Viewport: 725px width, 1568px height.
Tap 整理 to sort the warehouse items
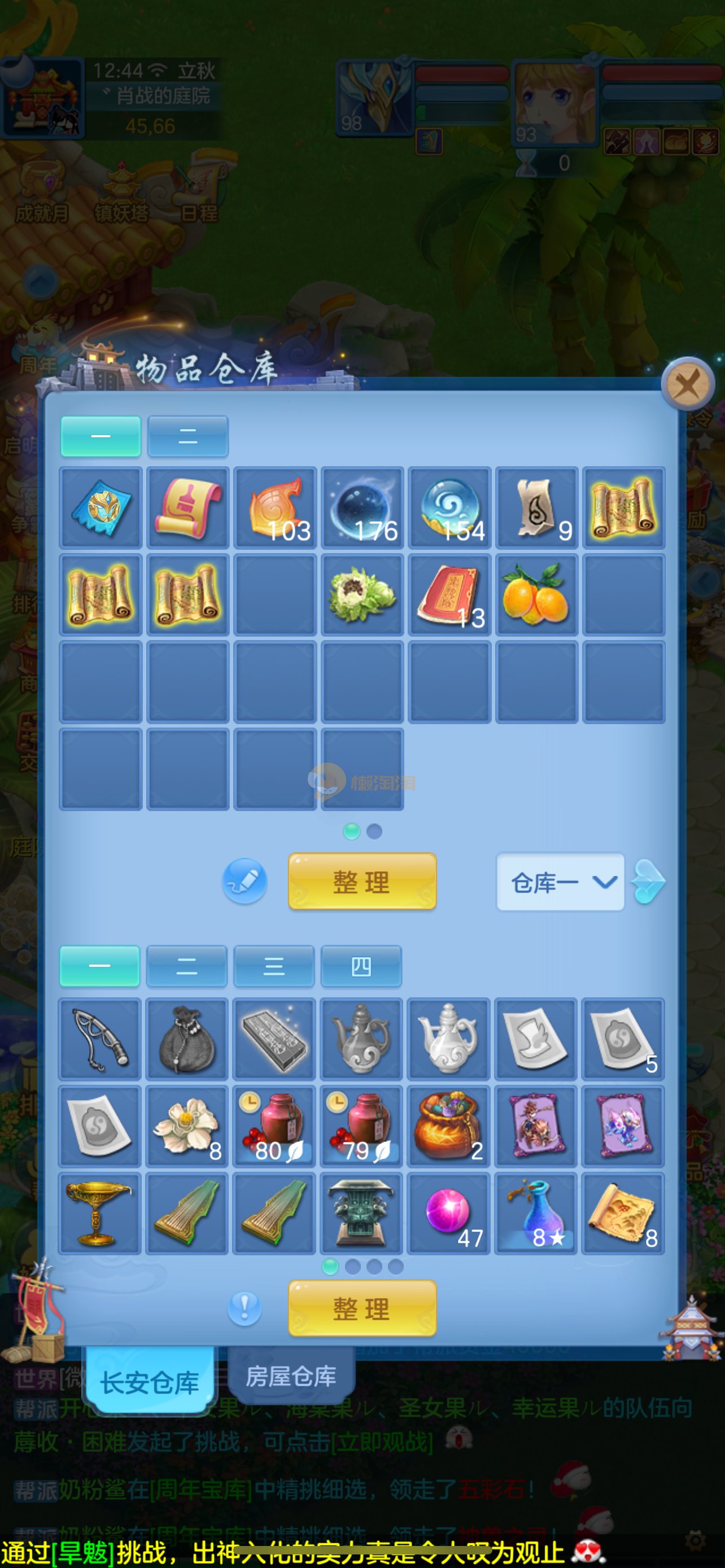click(362, 882)
